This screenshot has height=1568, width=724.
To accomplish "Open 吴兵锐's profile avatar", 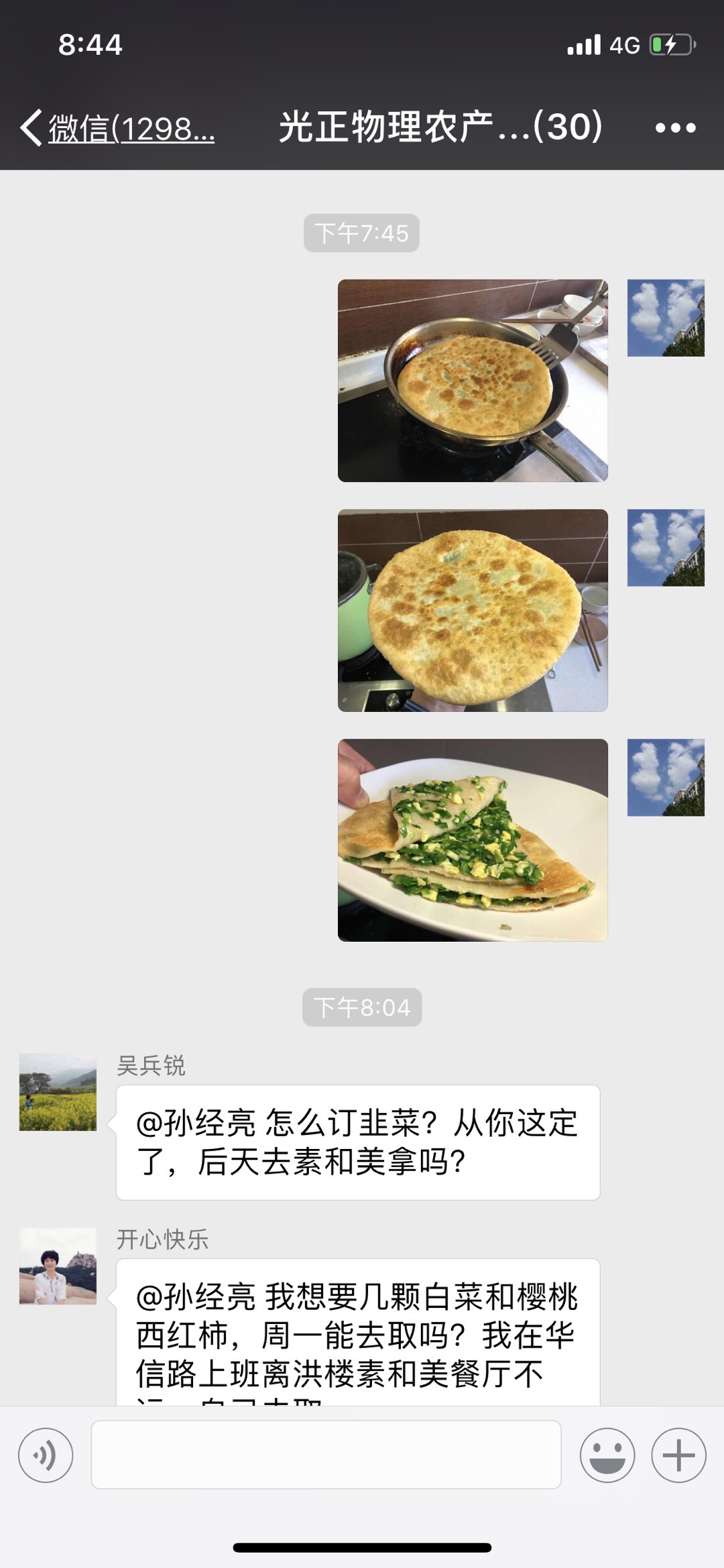I will click(58, 1092).
